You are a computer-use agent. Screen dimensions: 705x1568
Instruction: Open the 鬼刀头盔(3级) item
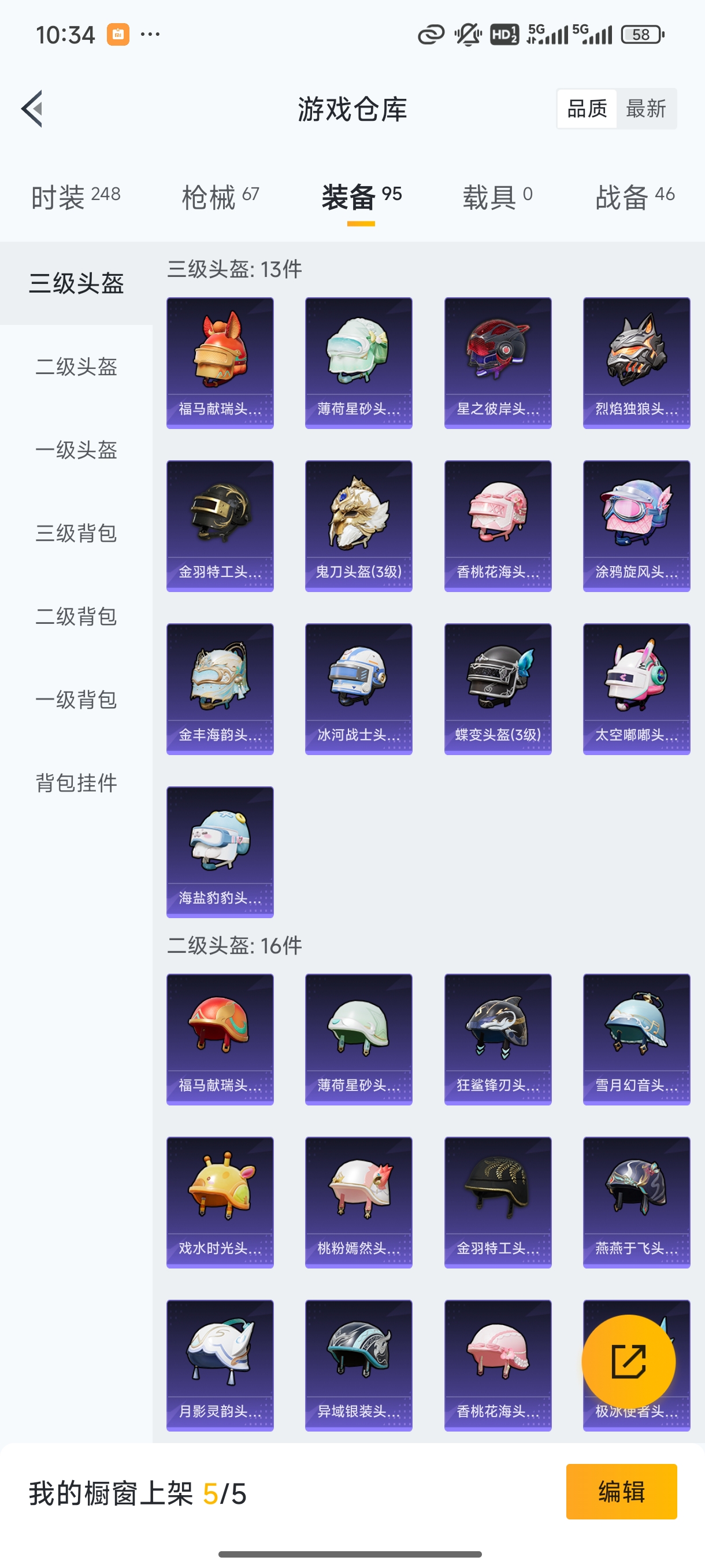click(359, 526)
